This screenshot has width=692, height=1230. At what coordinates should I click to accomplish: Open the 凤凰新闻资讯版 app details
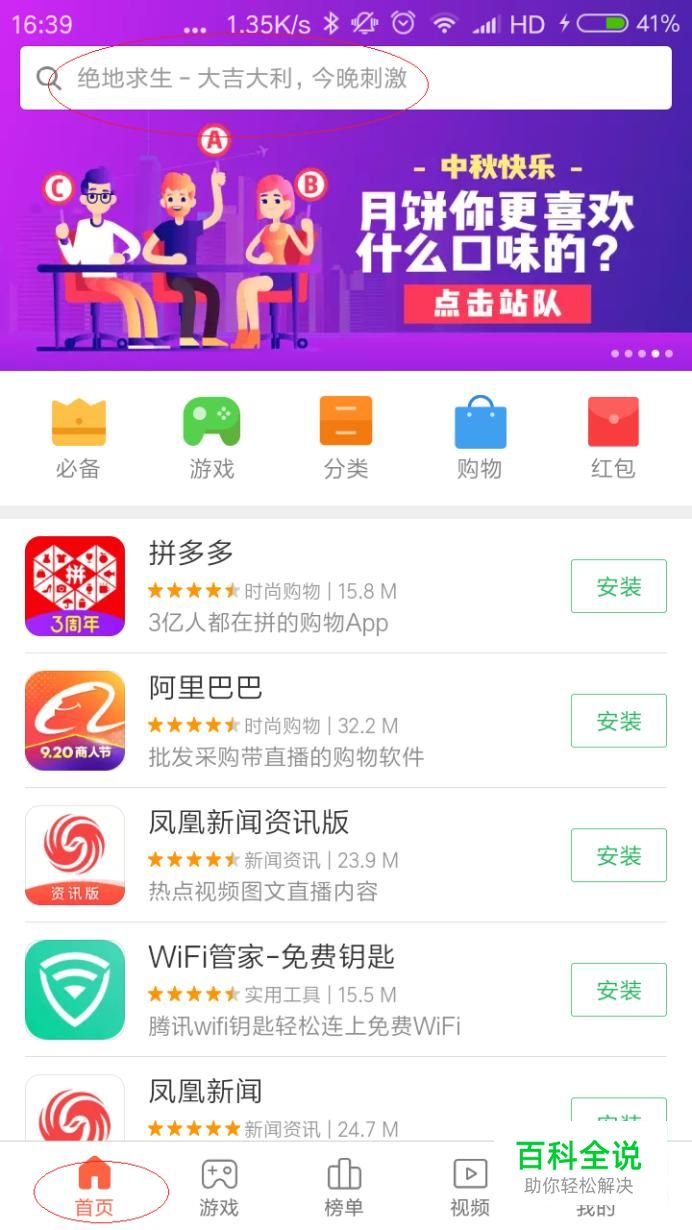tap(300, 856)
